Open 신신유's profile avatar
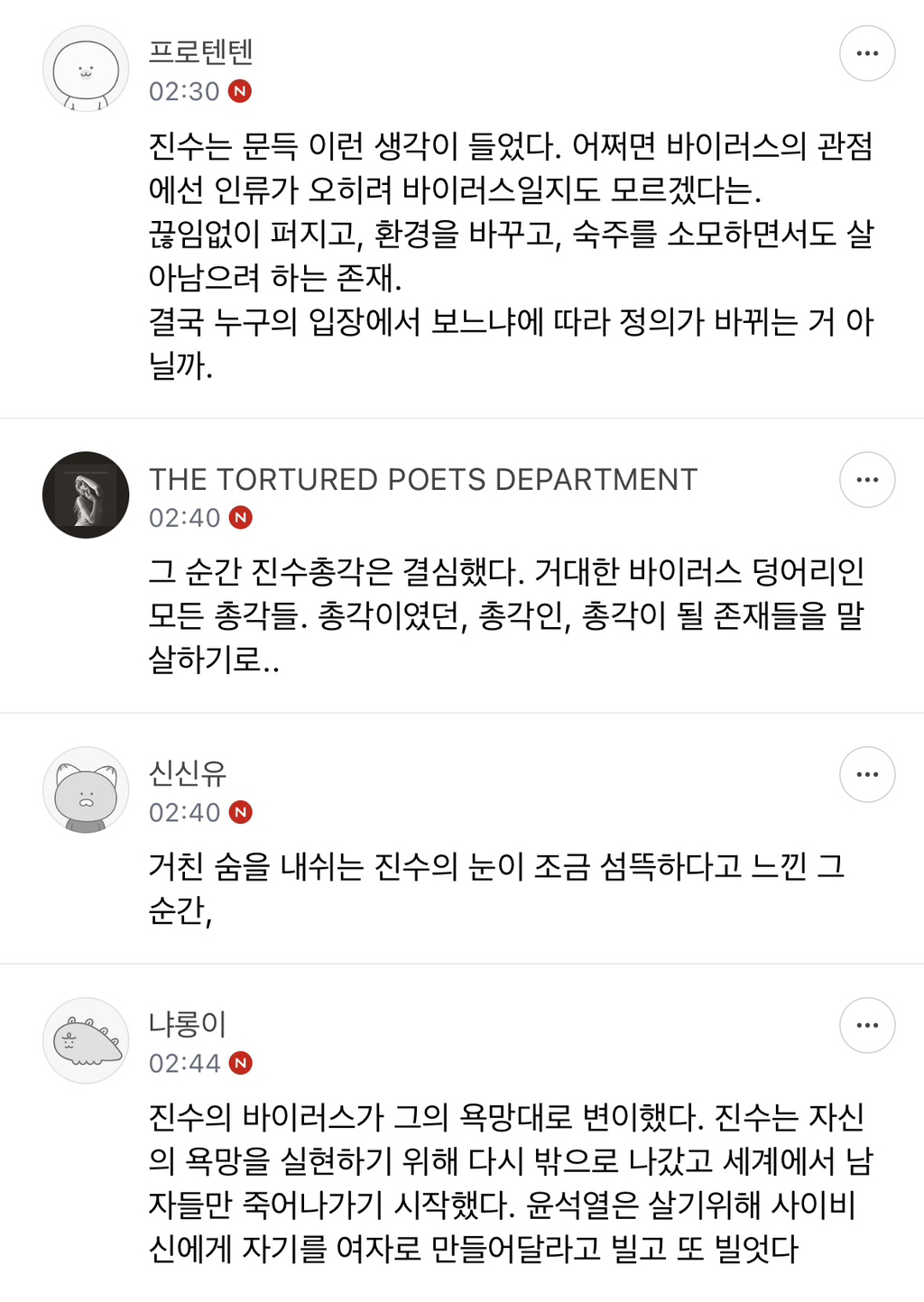This screenshot has width=924, height=1302. click(86, 790)
